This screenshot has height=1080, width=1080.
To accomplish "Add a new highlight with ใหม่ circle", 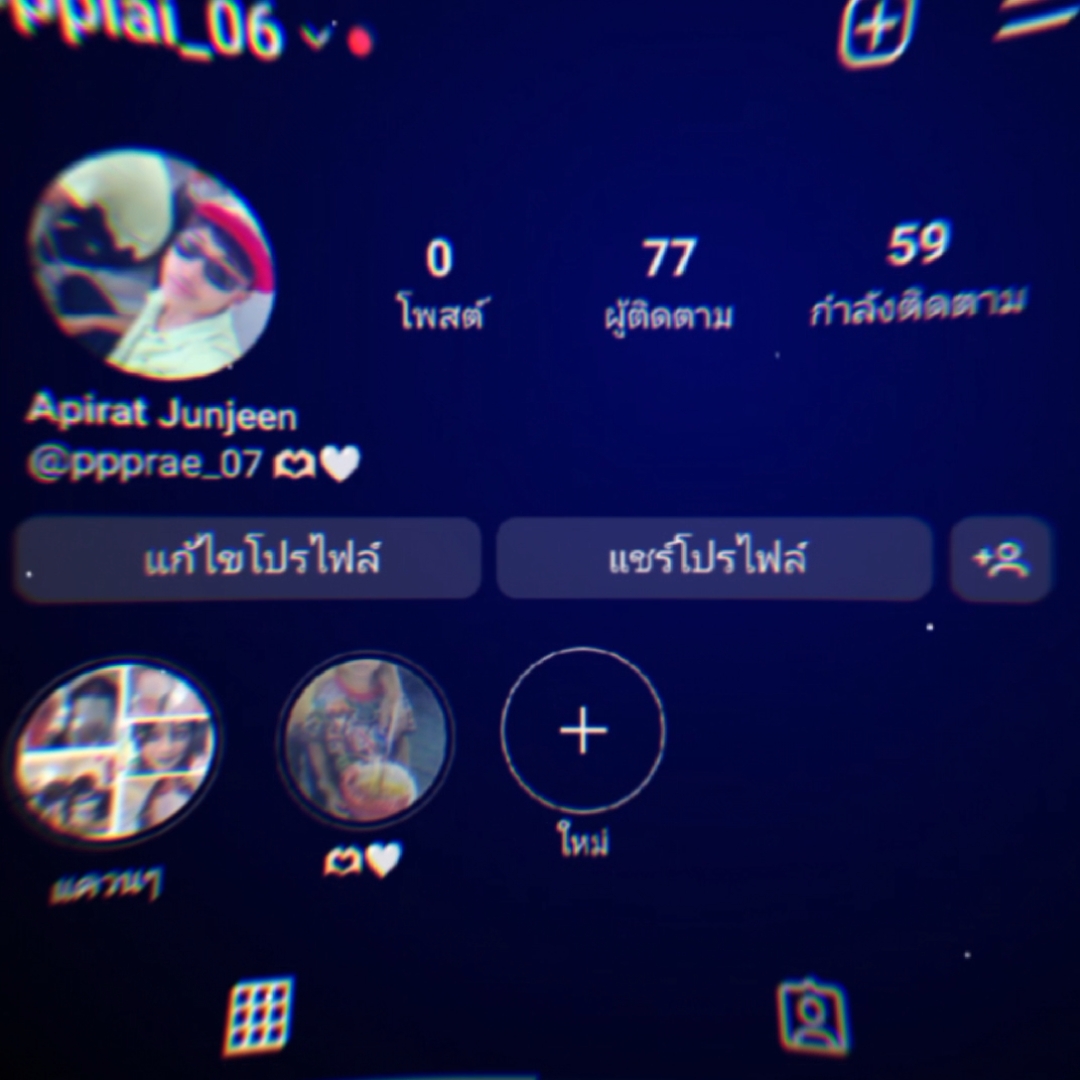I will pos(583,730).
